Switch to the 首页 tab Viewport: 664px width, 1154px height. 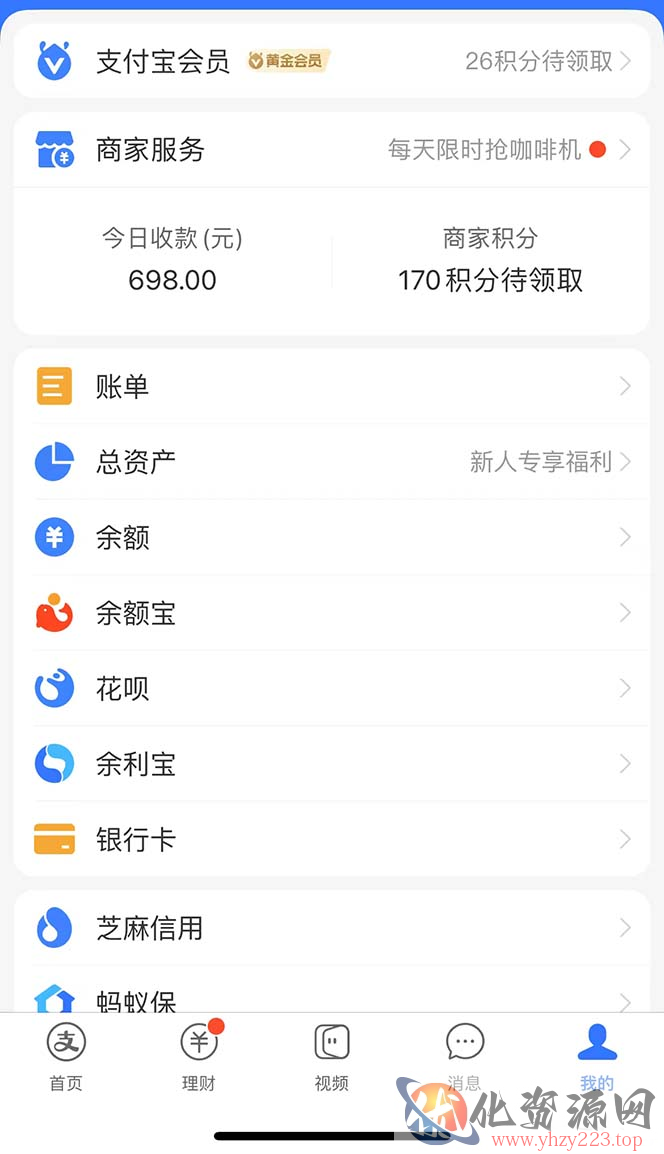66,1057
